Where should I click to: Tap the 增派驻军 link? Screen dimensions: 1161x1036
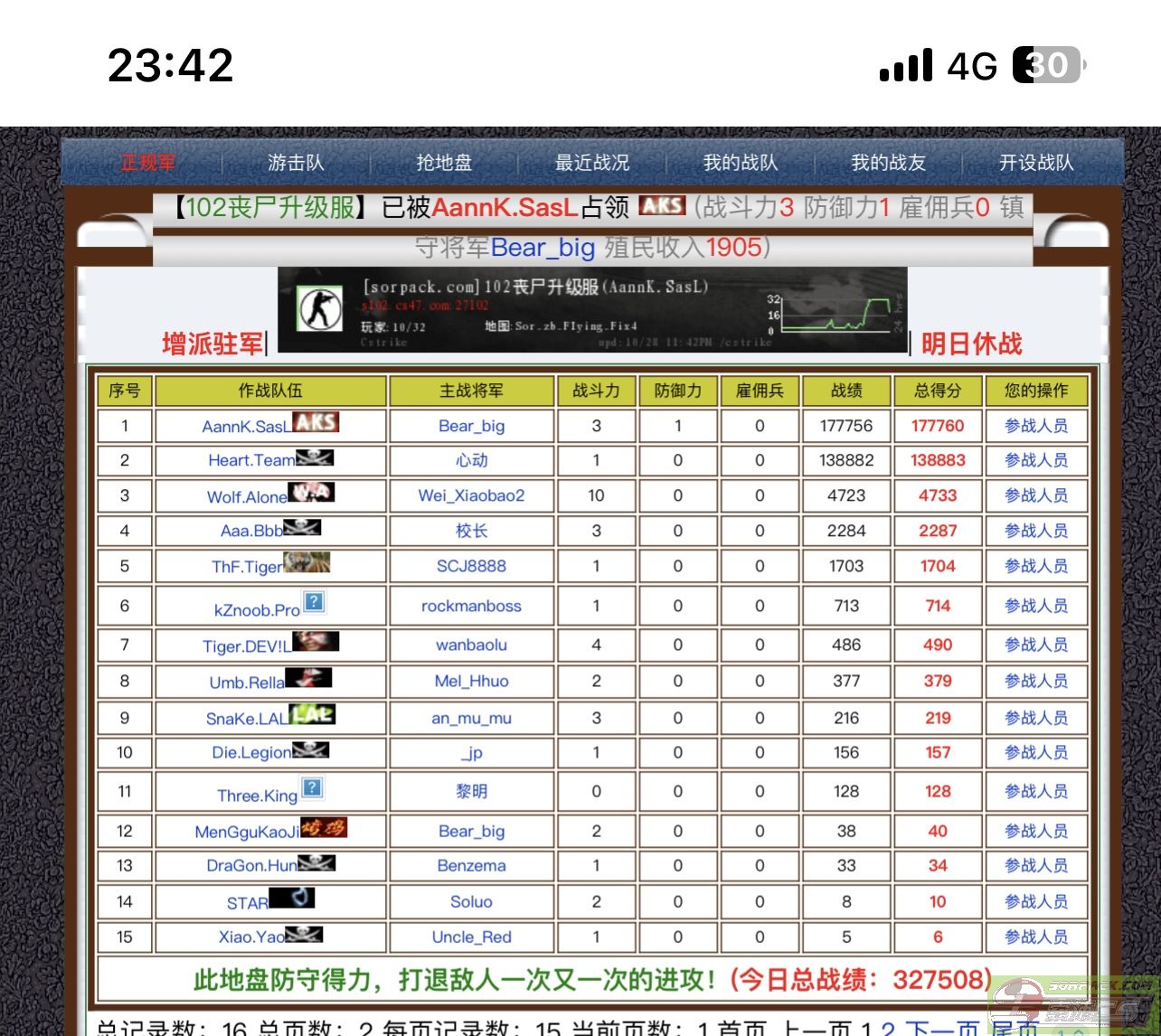coord(212,344)
